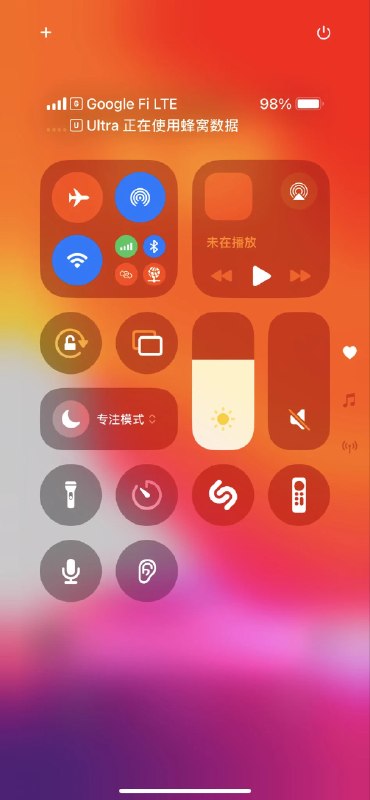Toggle cellular data

[126, 247]
